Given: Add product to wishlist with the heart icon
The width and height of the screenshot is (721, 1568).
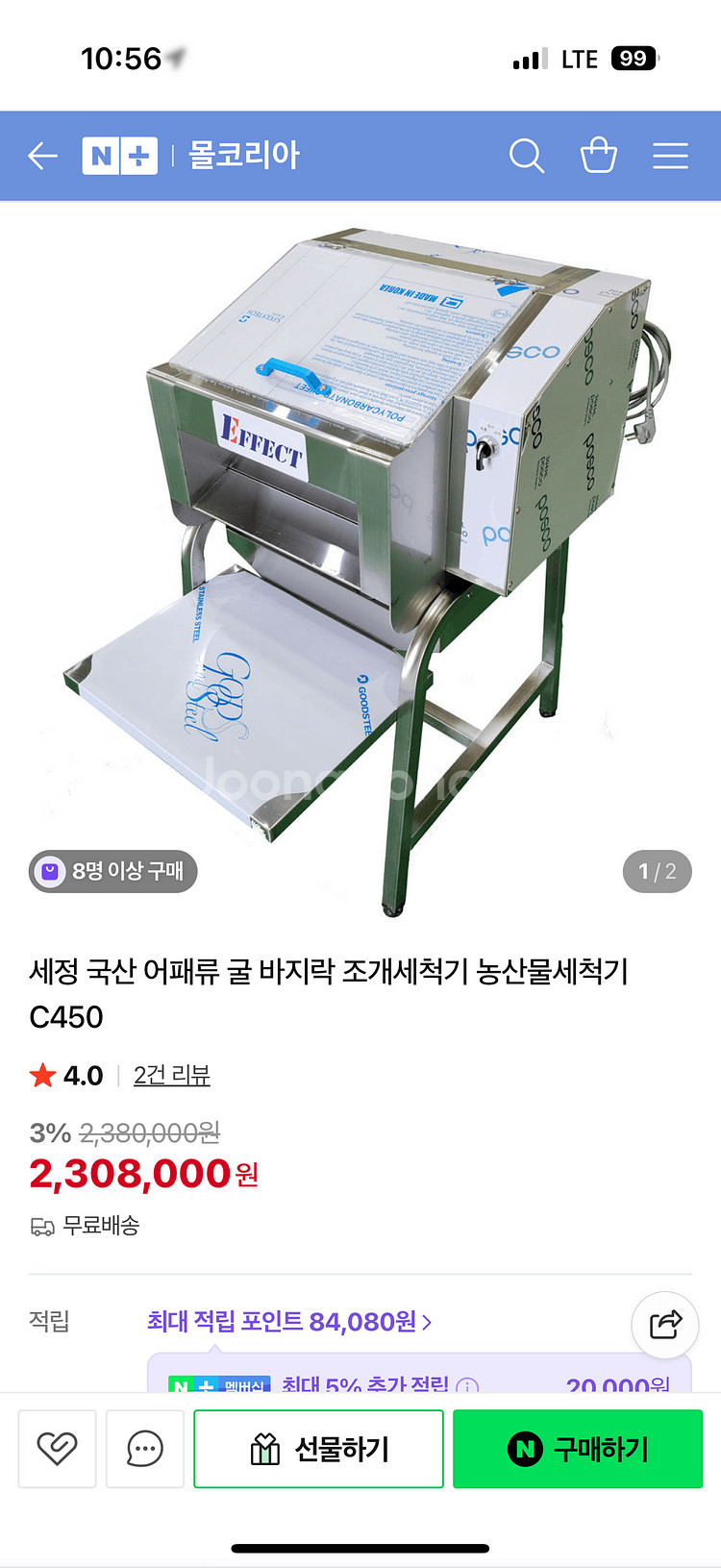Looking at the screenshot, I should pos(57,1448).
